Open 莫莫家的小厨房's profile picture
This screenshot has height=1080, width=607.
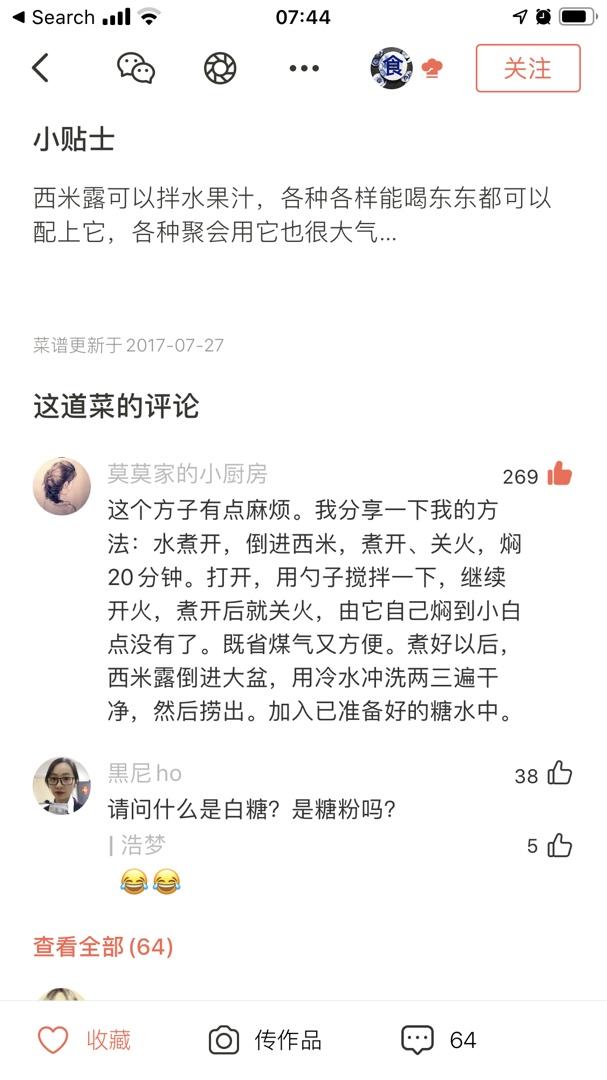(62, 487)
